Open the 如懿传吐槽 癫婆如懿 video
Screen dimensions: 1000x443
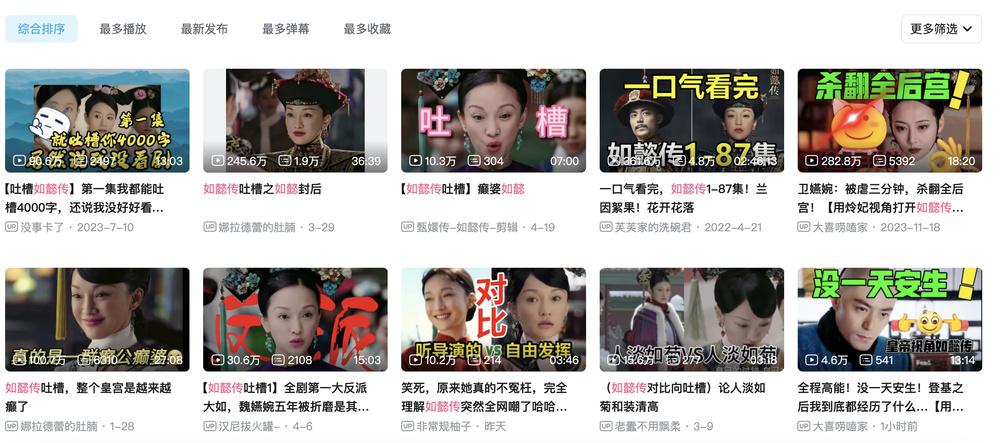(x=493, y=121)
